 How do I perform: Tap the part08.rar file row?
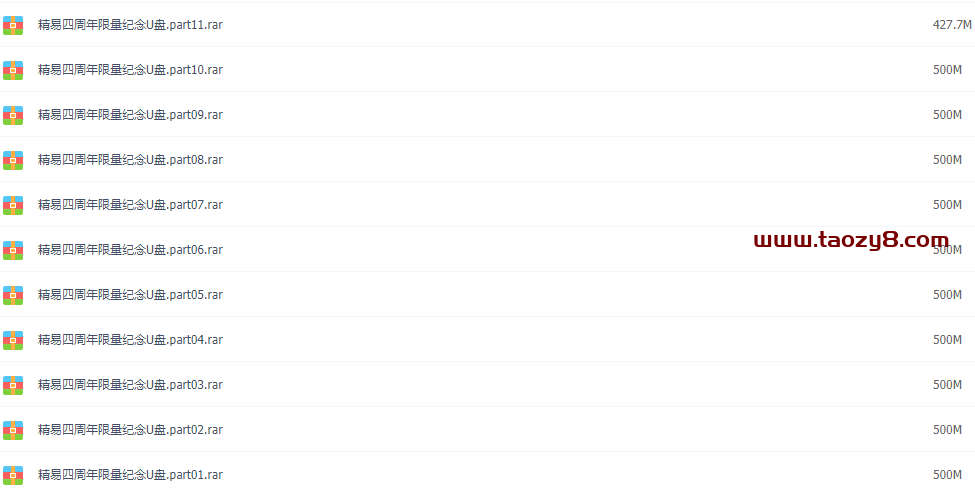point(130,160)
